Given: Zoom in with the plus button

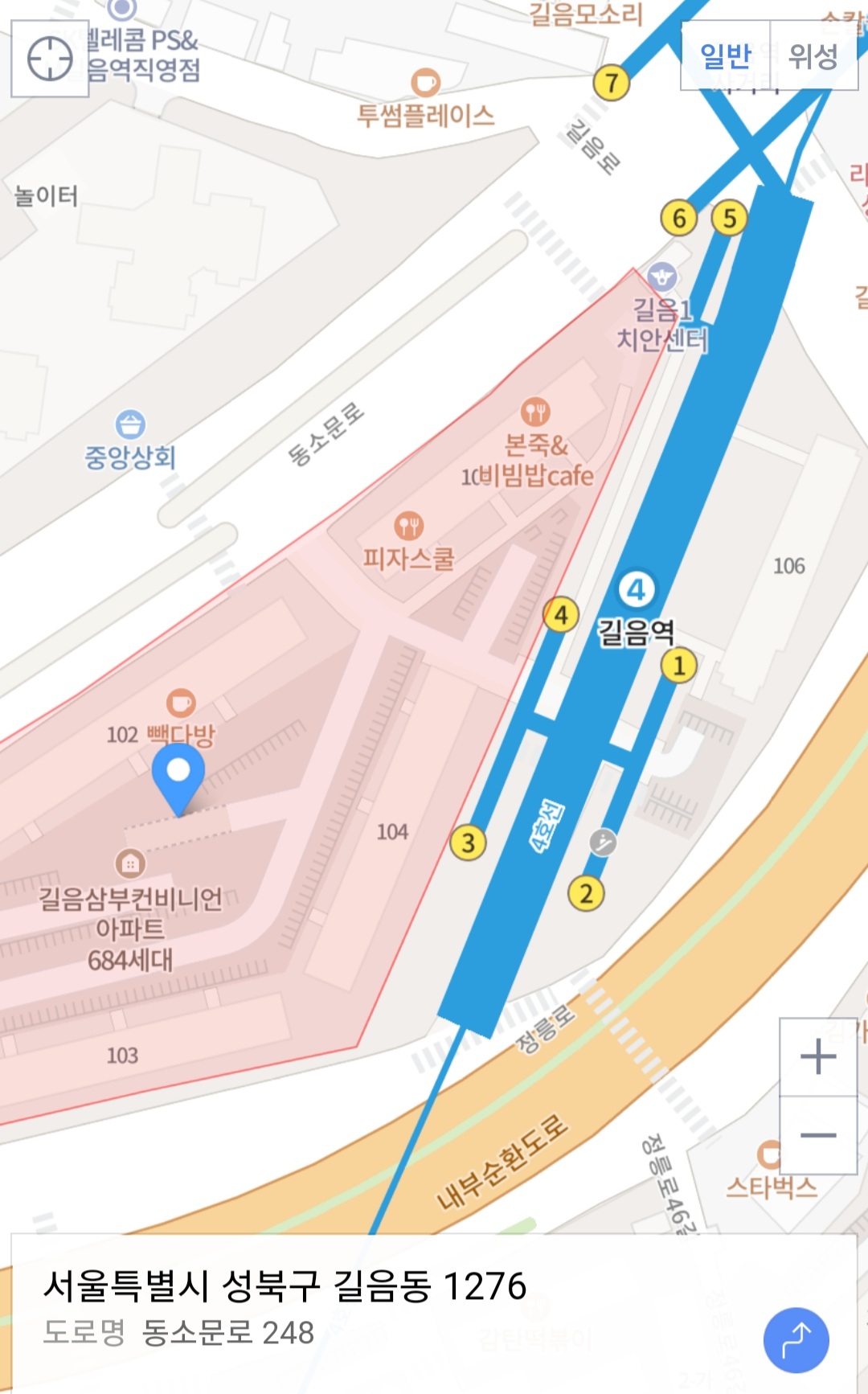Looking at the screenshot, I should tap(818, 1056).
